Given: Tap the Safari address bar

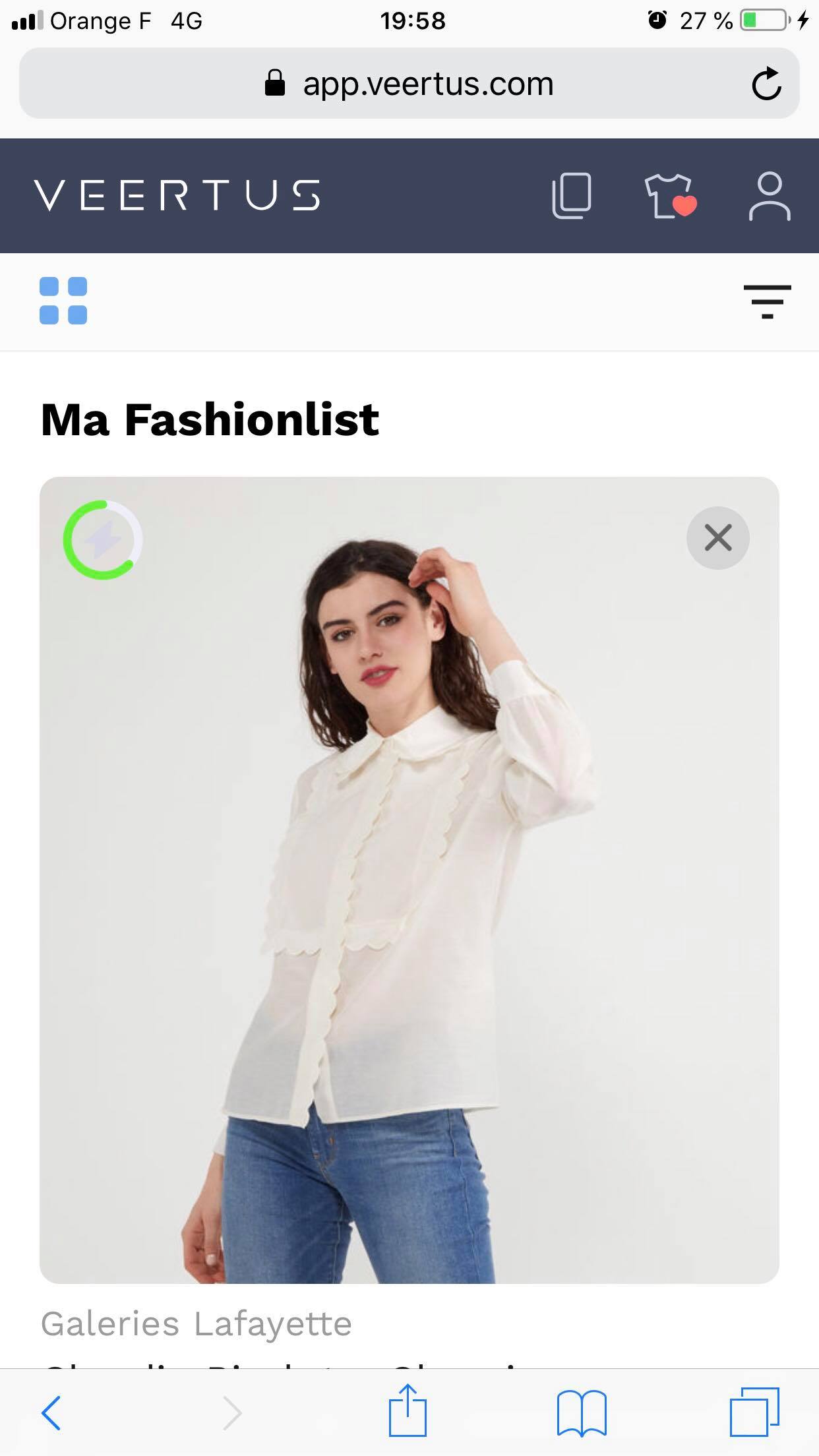Looking at the screenshot, I should 409,84.
